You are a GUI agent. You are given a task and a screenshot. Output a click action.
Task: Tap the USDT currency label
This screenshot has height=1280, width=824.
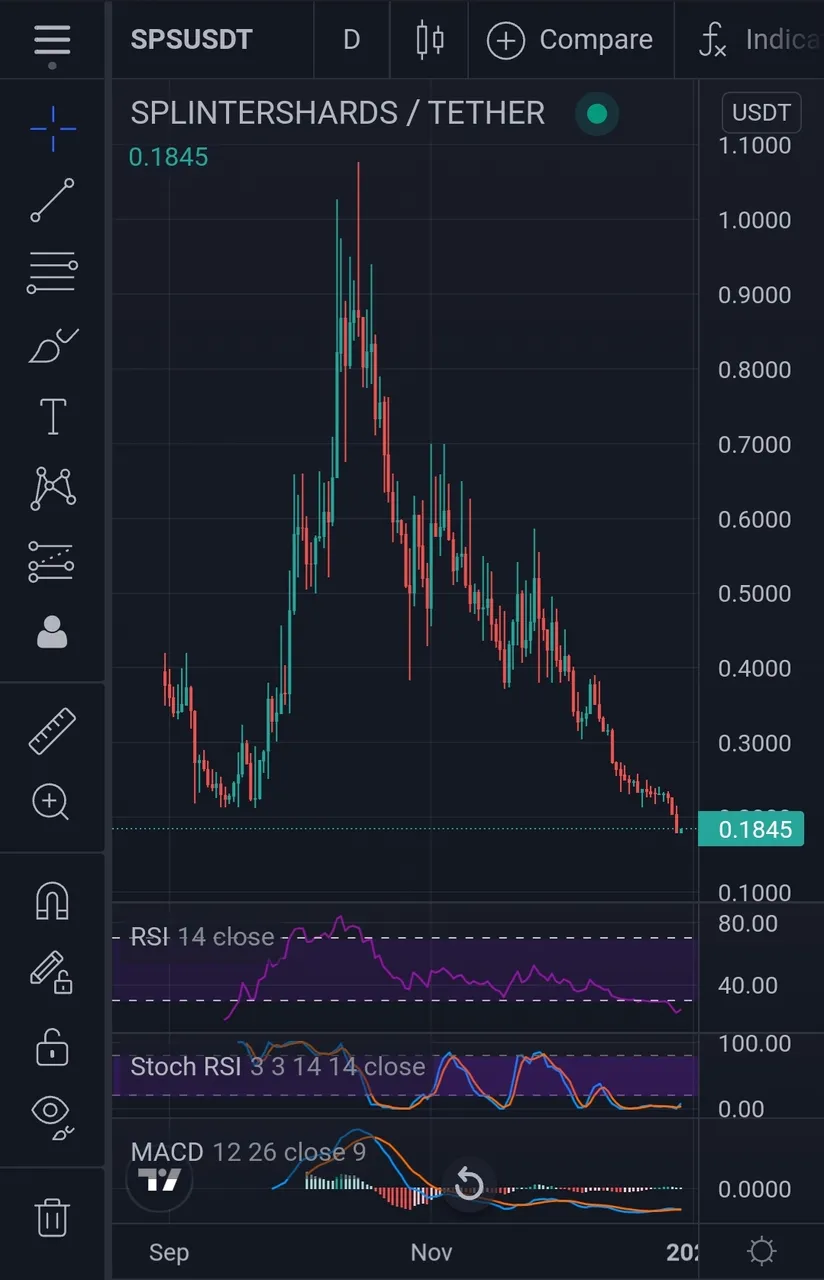[x=762, y=113]
